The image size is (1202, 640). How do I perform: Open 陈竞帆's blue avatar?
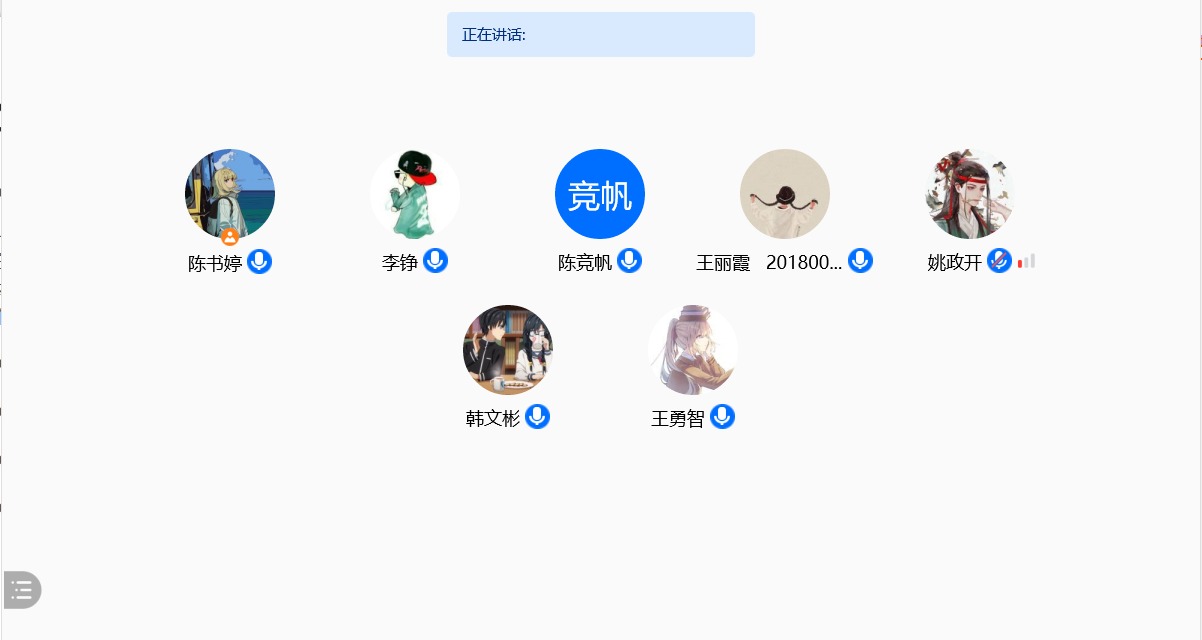coord(600,194)
